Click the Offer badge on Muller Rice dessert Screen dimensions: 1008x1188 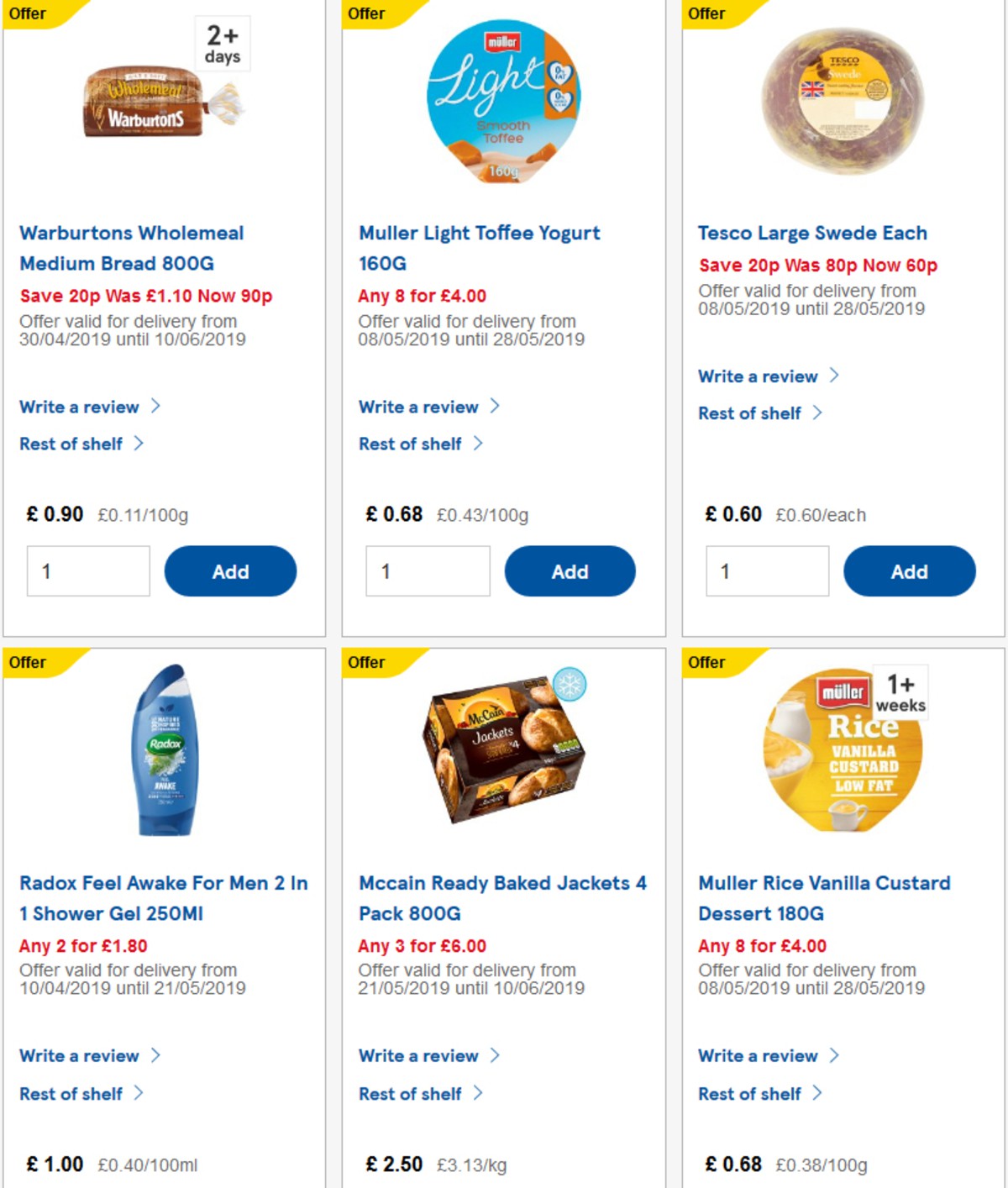pos(707,662)
